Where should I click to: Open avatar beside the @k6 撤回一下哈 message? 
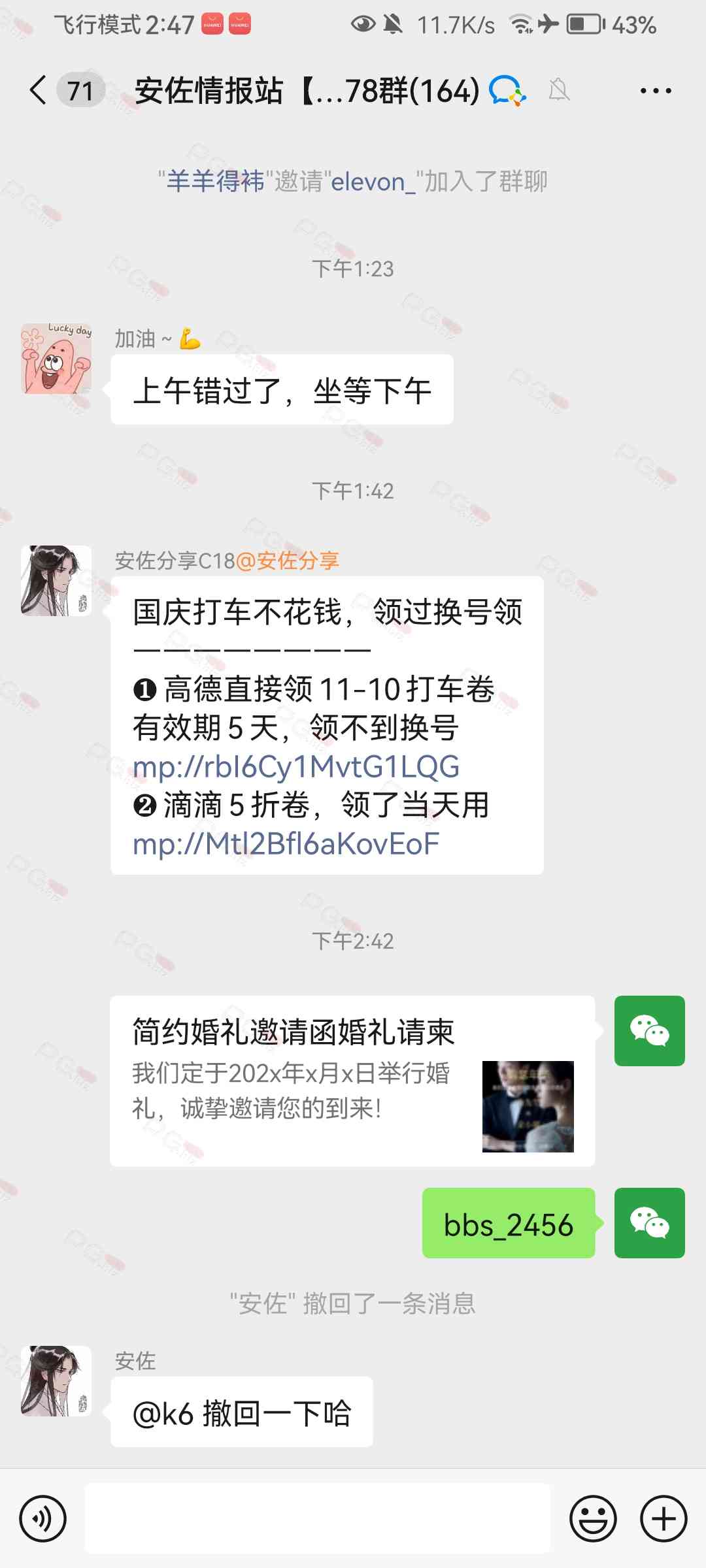[56, 1380]
